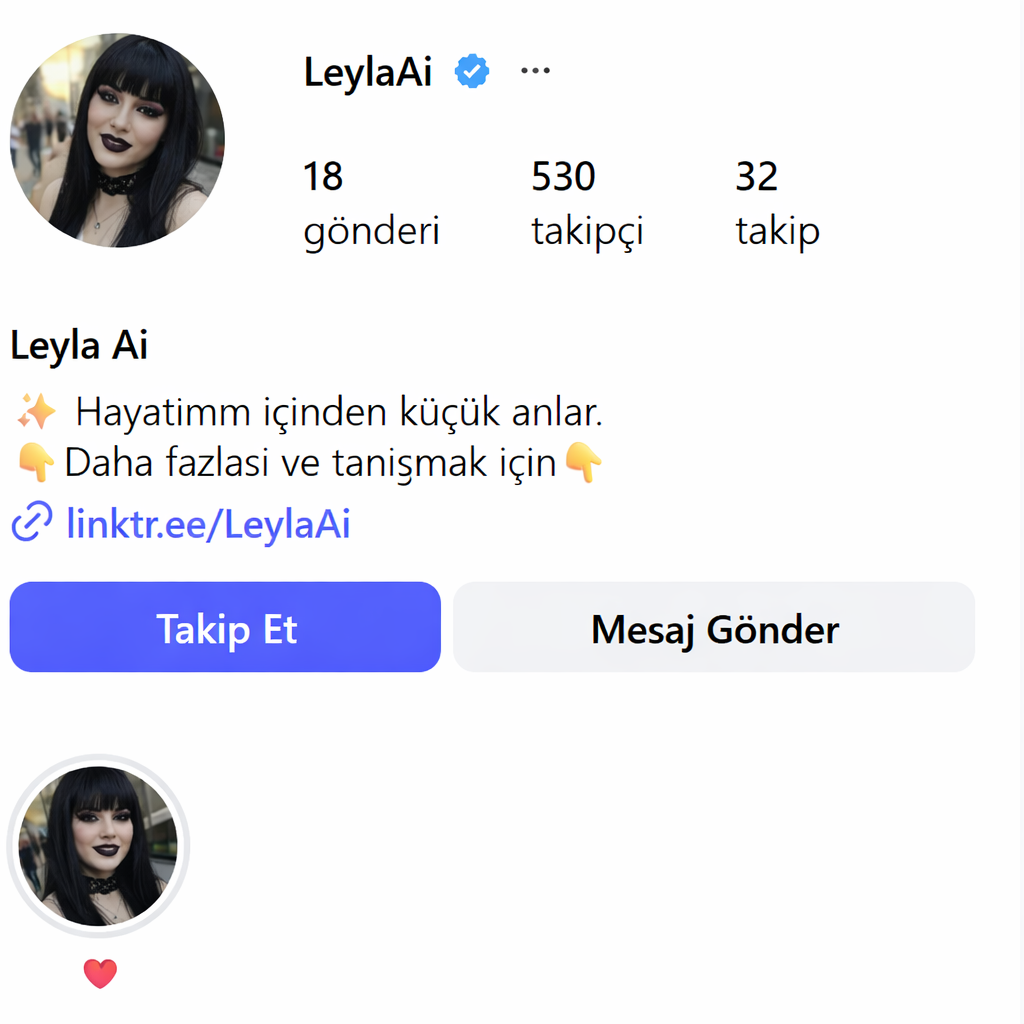View the 32 takip list
This screenshot has width=1024, height=1024.
point(777,203)
